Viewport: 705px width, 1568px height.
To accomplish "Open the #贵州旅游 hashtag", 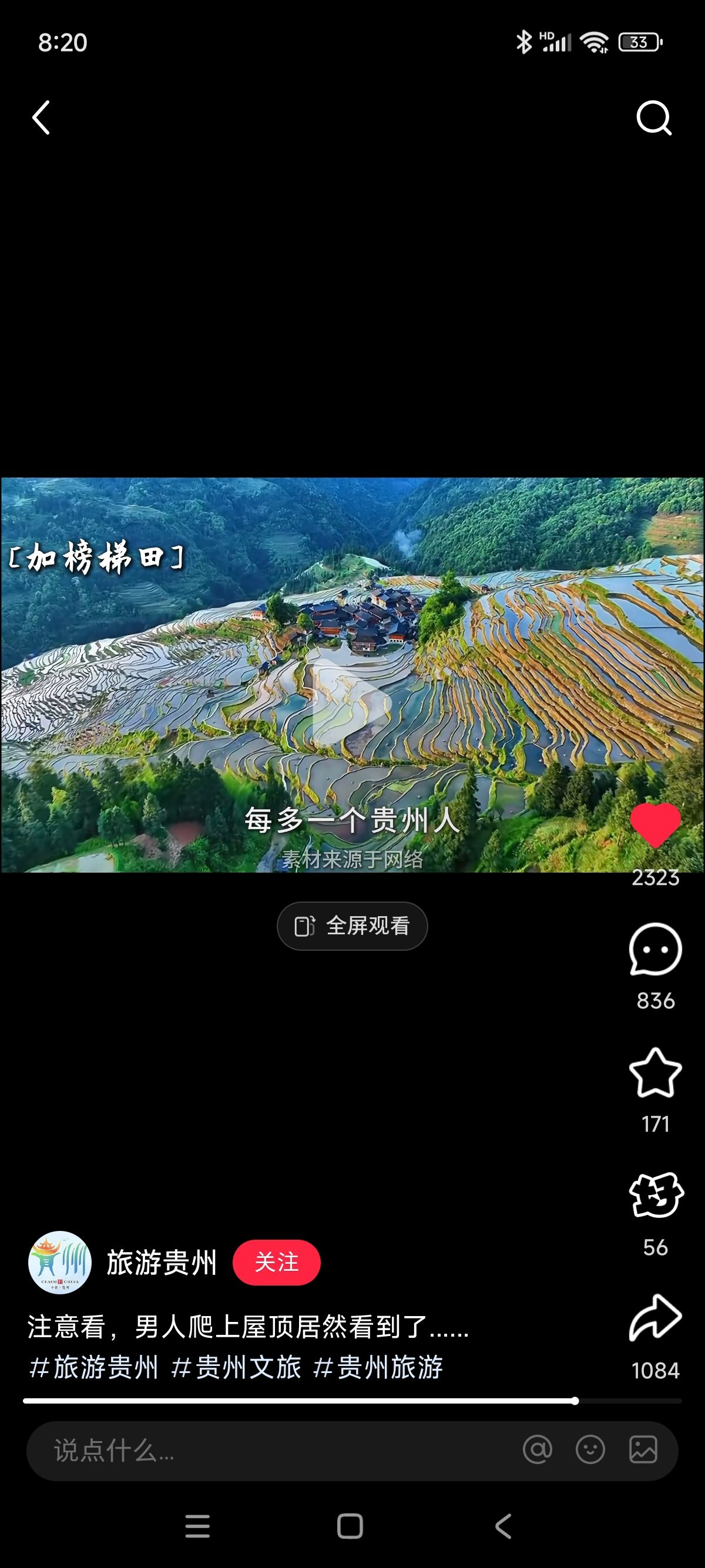I will click(x=378, y=1367).
